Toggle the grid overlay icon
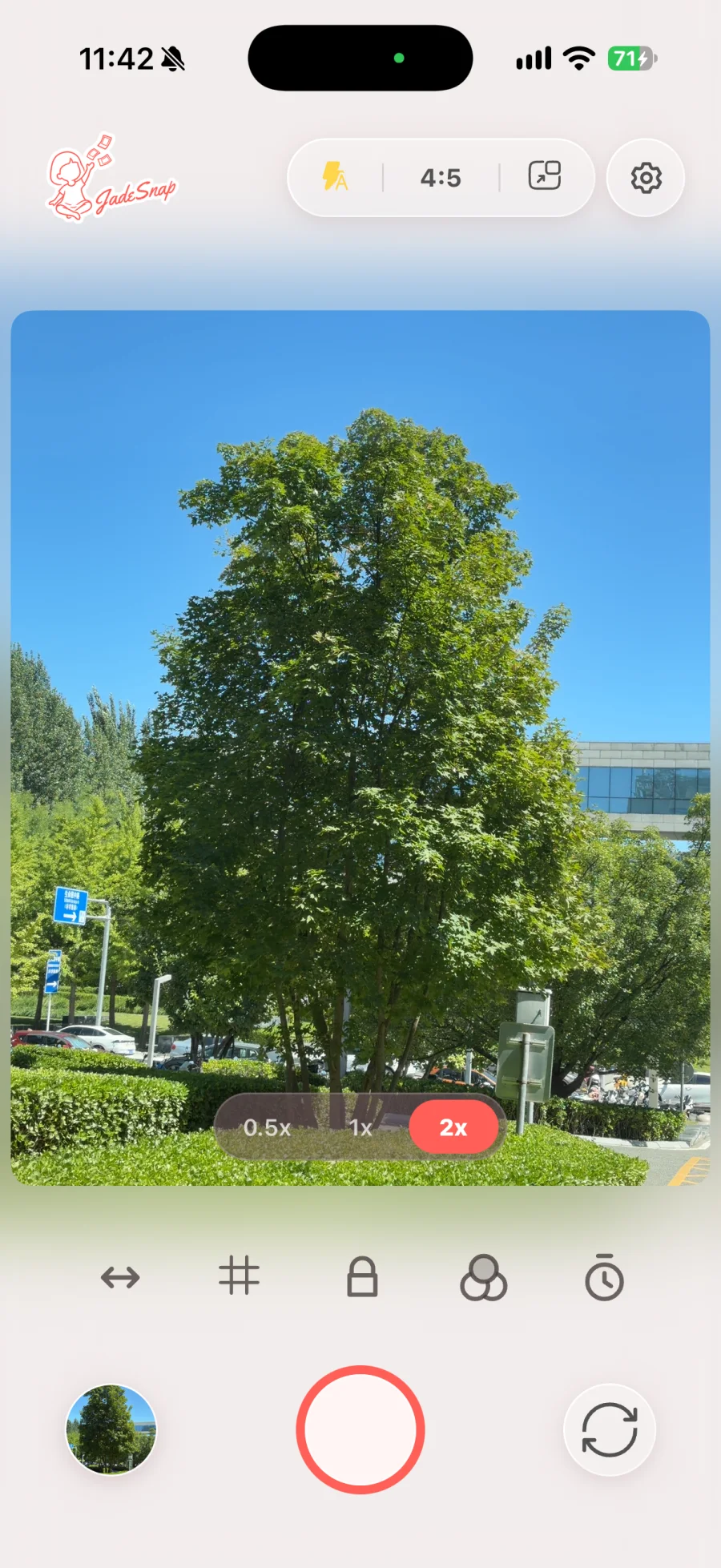 239,1275
